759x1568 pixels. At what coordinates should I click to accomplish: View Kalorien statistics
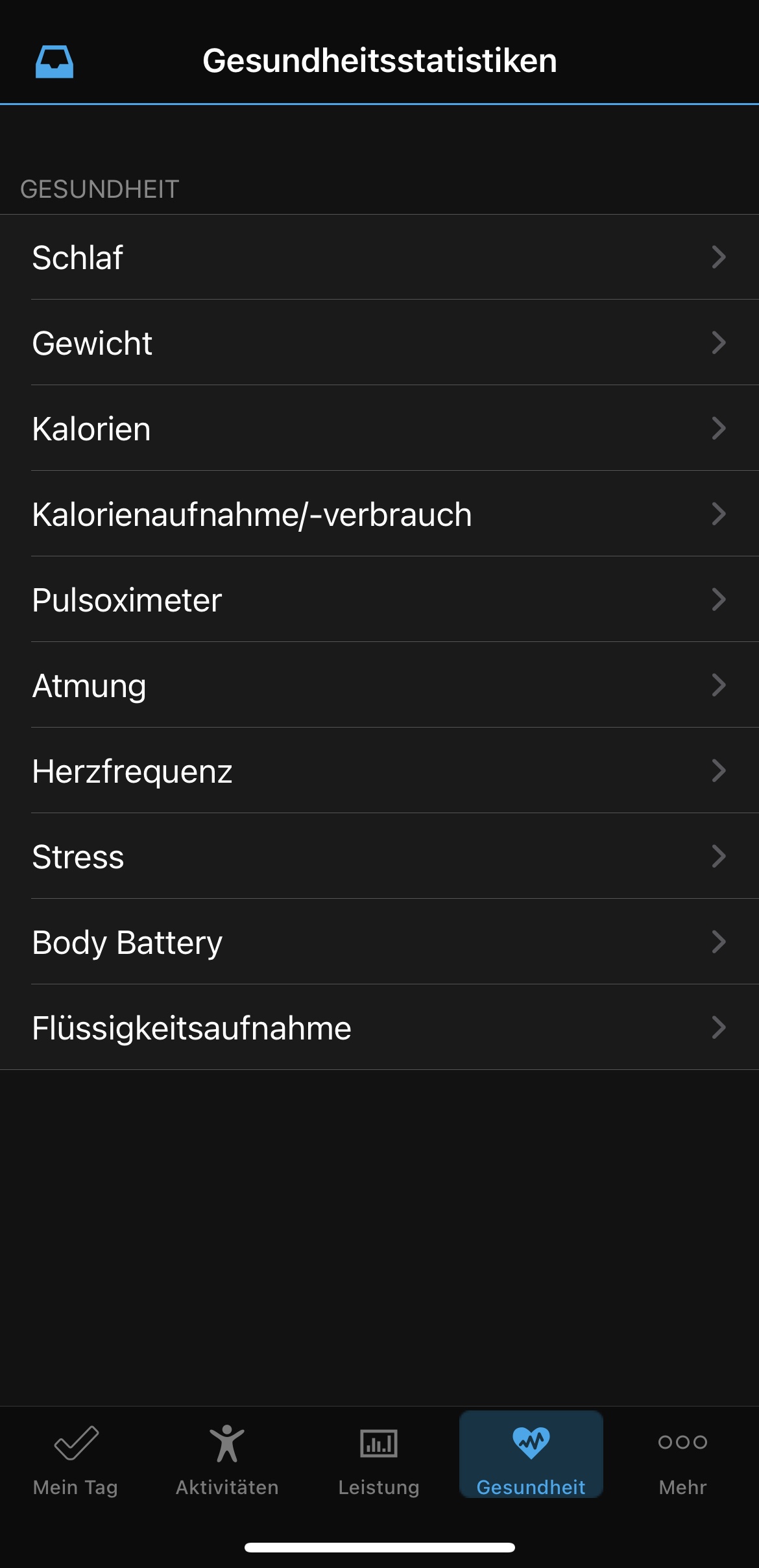[379, 429]
